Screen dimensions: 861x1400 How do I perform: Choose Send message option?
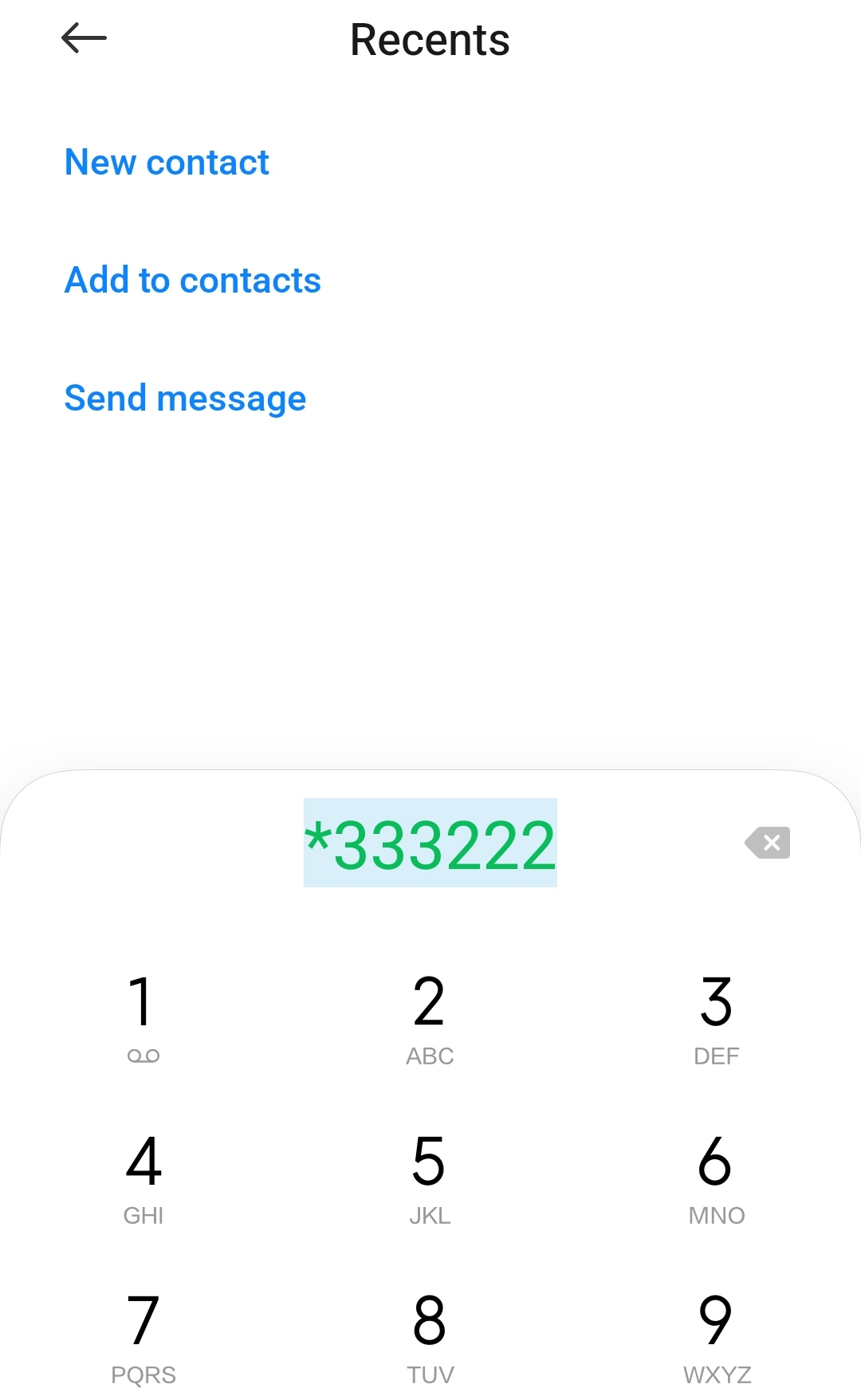(185, 398)
